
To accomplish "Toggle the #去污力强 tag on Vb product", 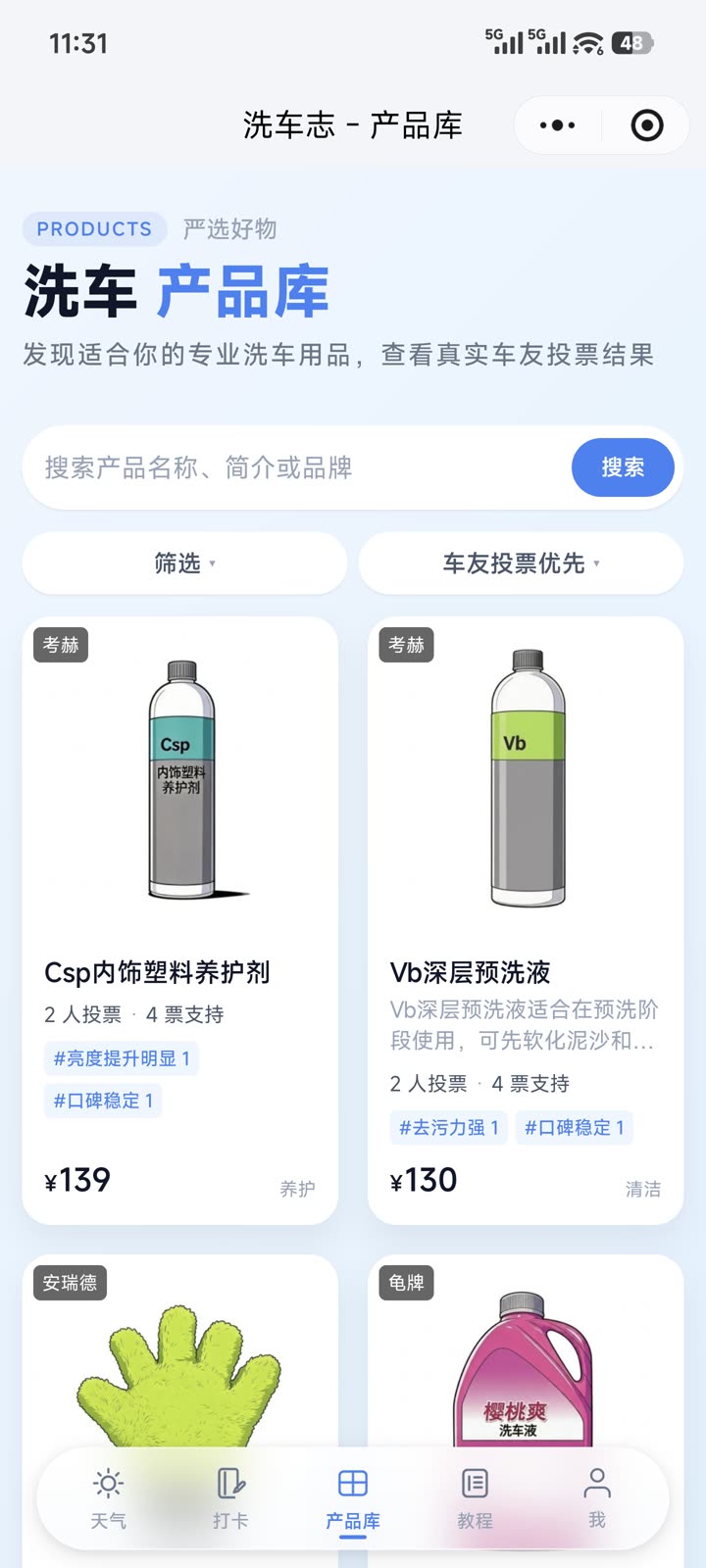I will click(448, 1128).
